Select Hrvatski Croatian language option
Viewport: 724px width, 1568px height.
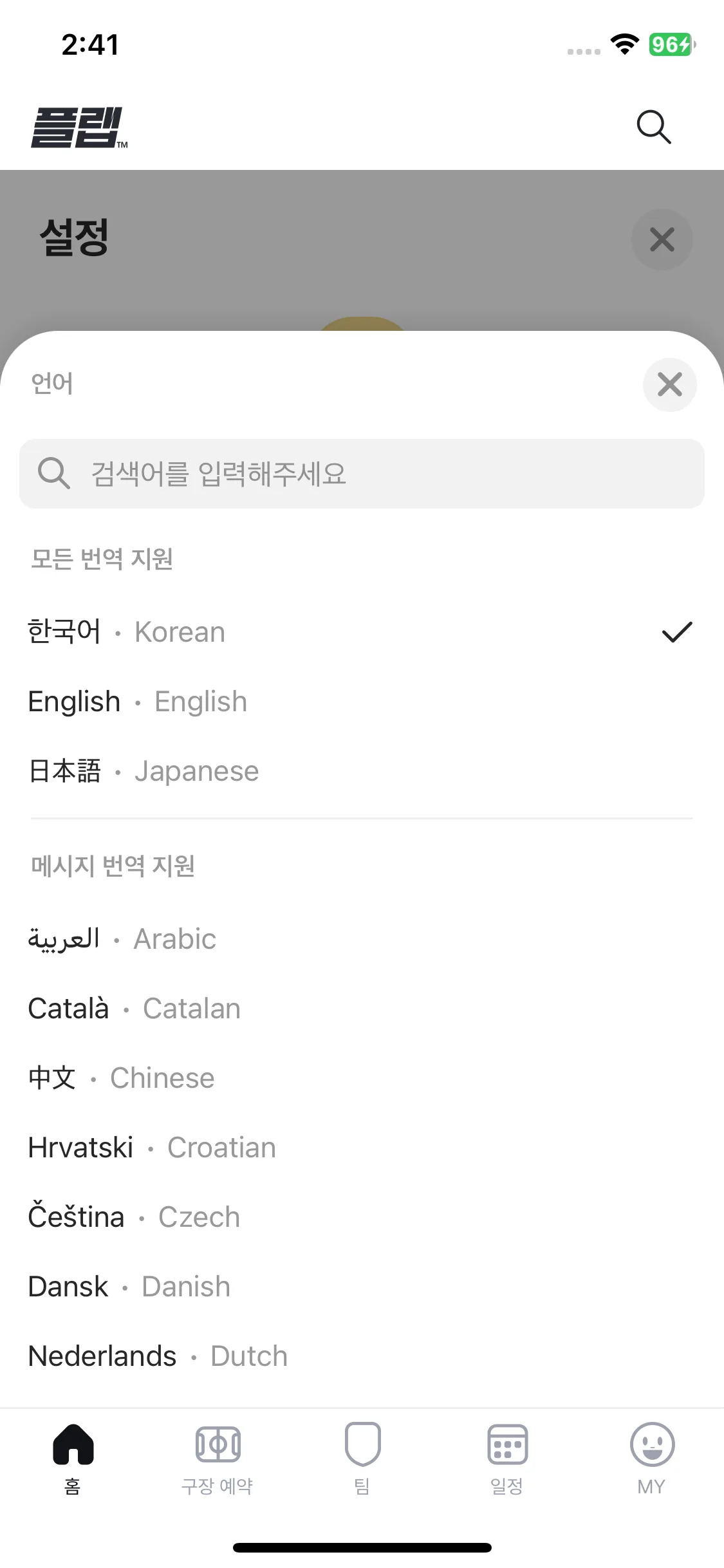click(151, 1147)
